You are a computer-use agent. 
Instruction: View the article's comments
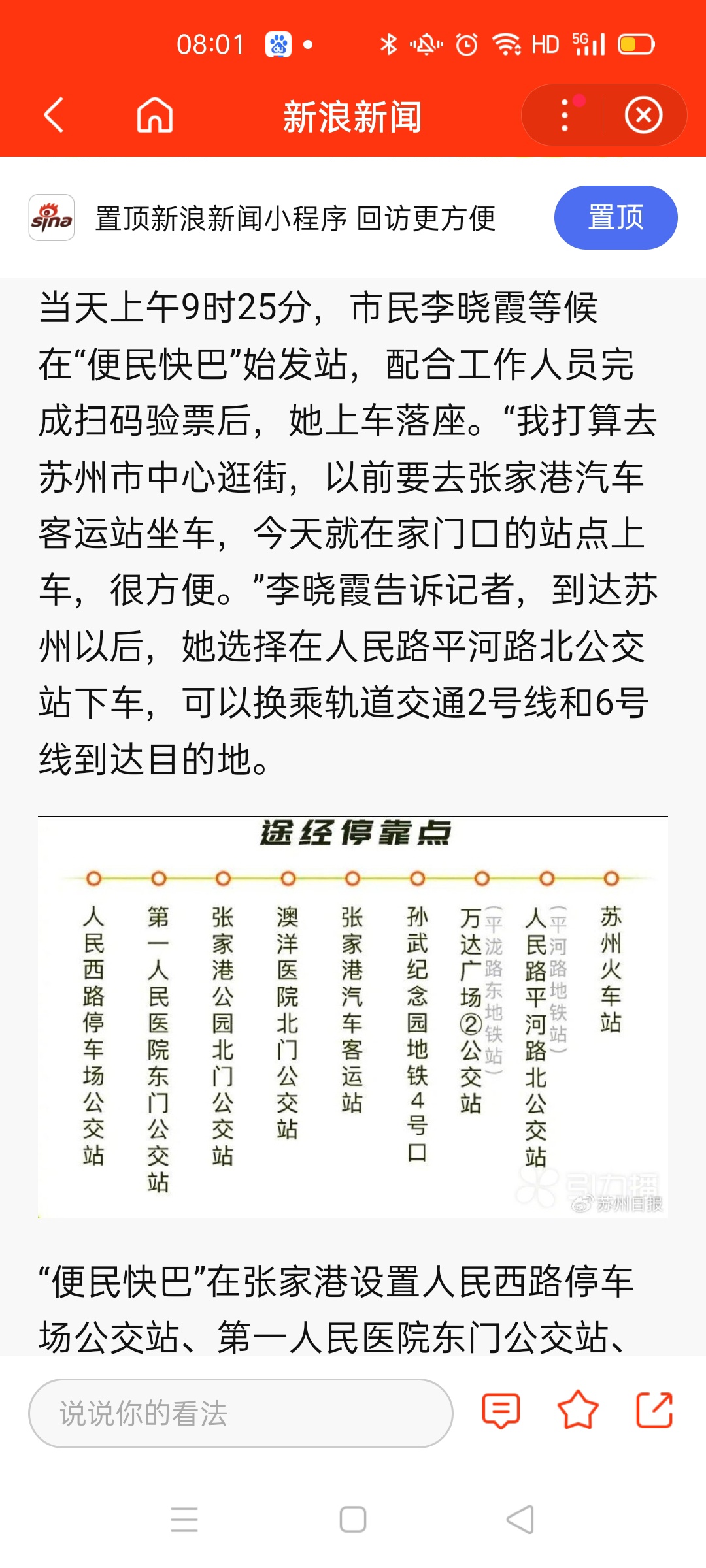pyautogui.click(x=501, y=1411)
